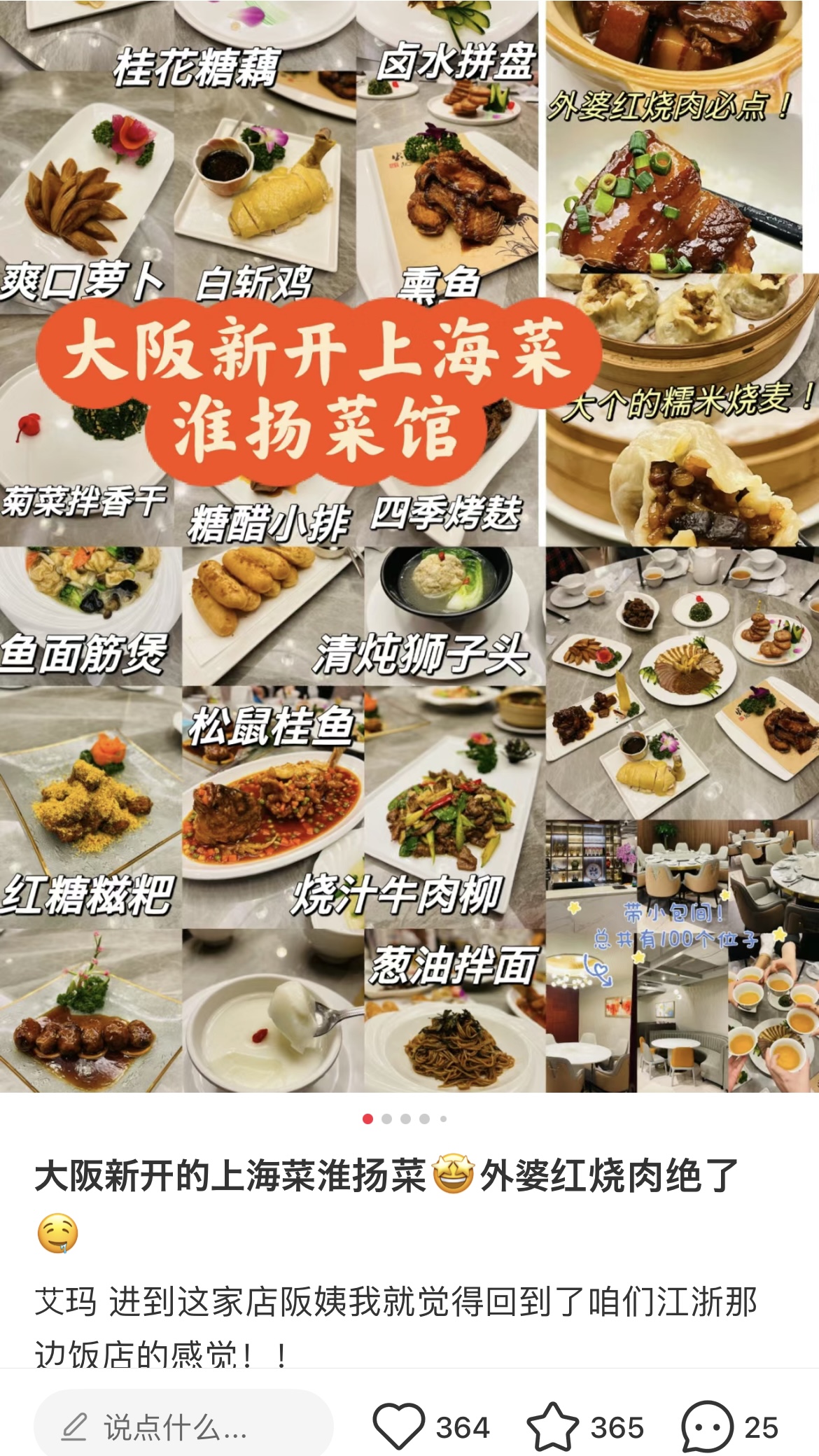The width and height of the screenshot is (819, 1456).
Task: Open the comments bubble icon
Action: point(707,1427)
